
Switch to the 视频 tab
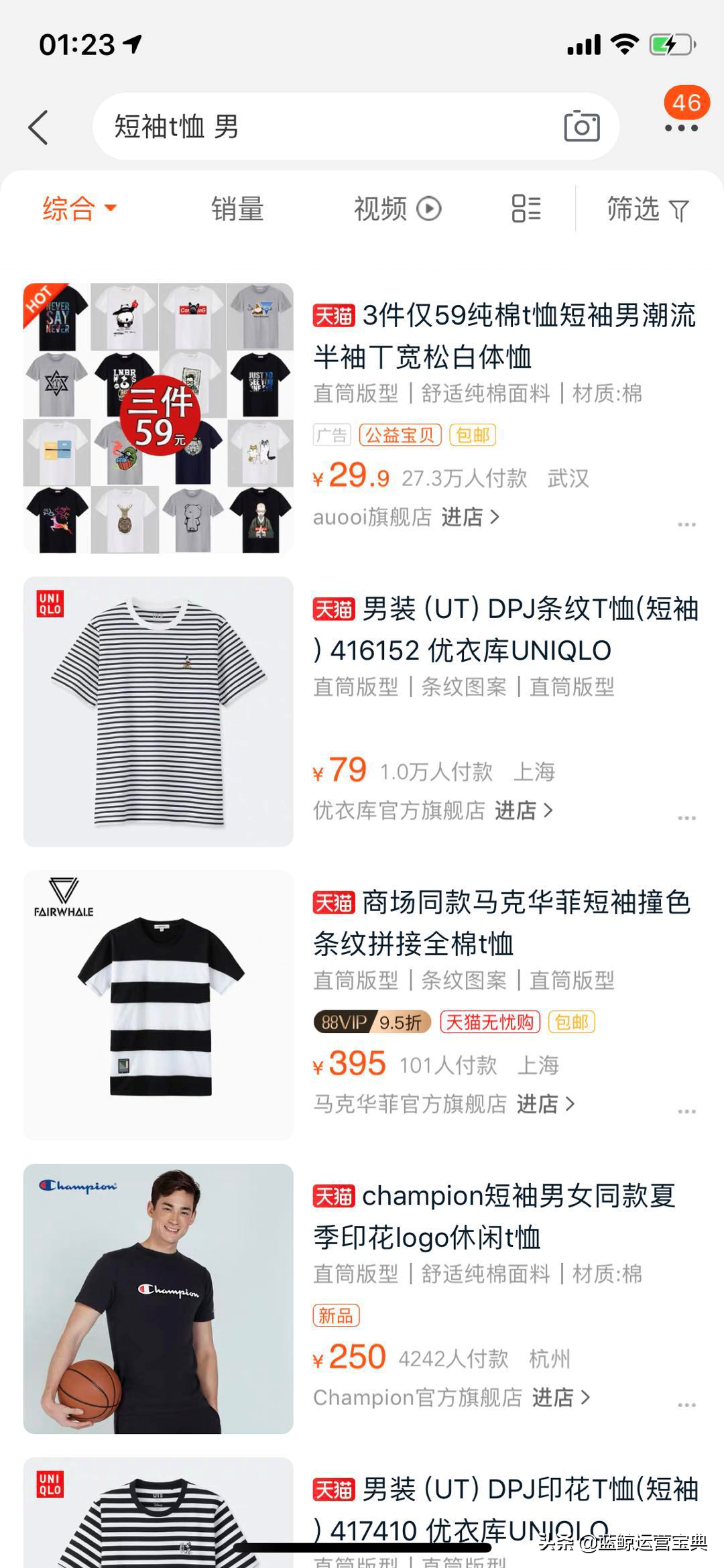pyautogui.click(x=382, y=208)
